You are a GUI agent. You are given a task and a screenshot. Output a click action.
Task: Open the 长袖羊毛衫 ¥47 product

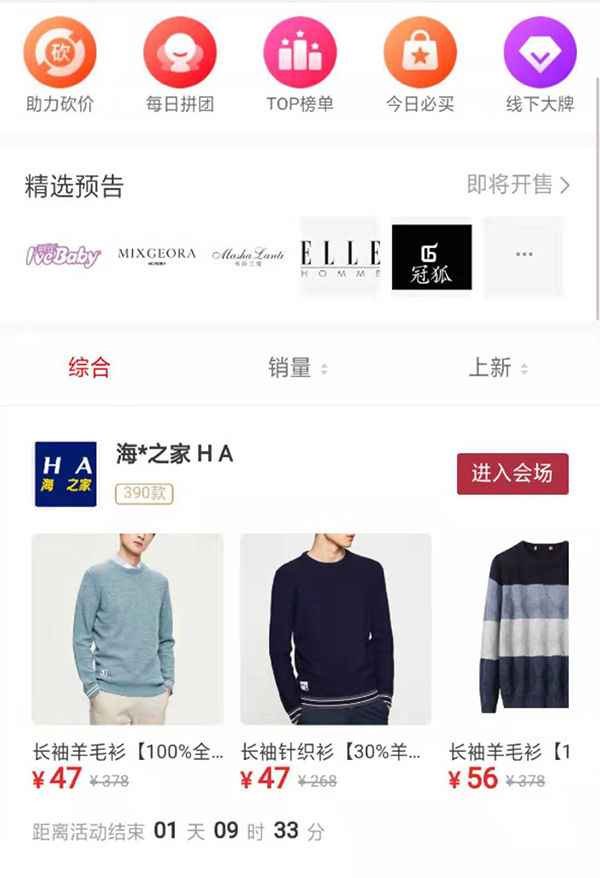tap(127, 630)
